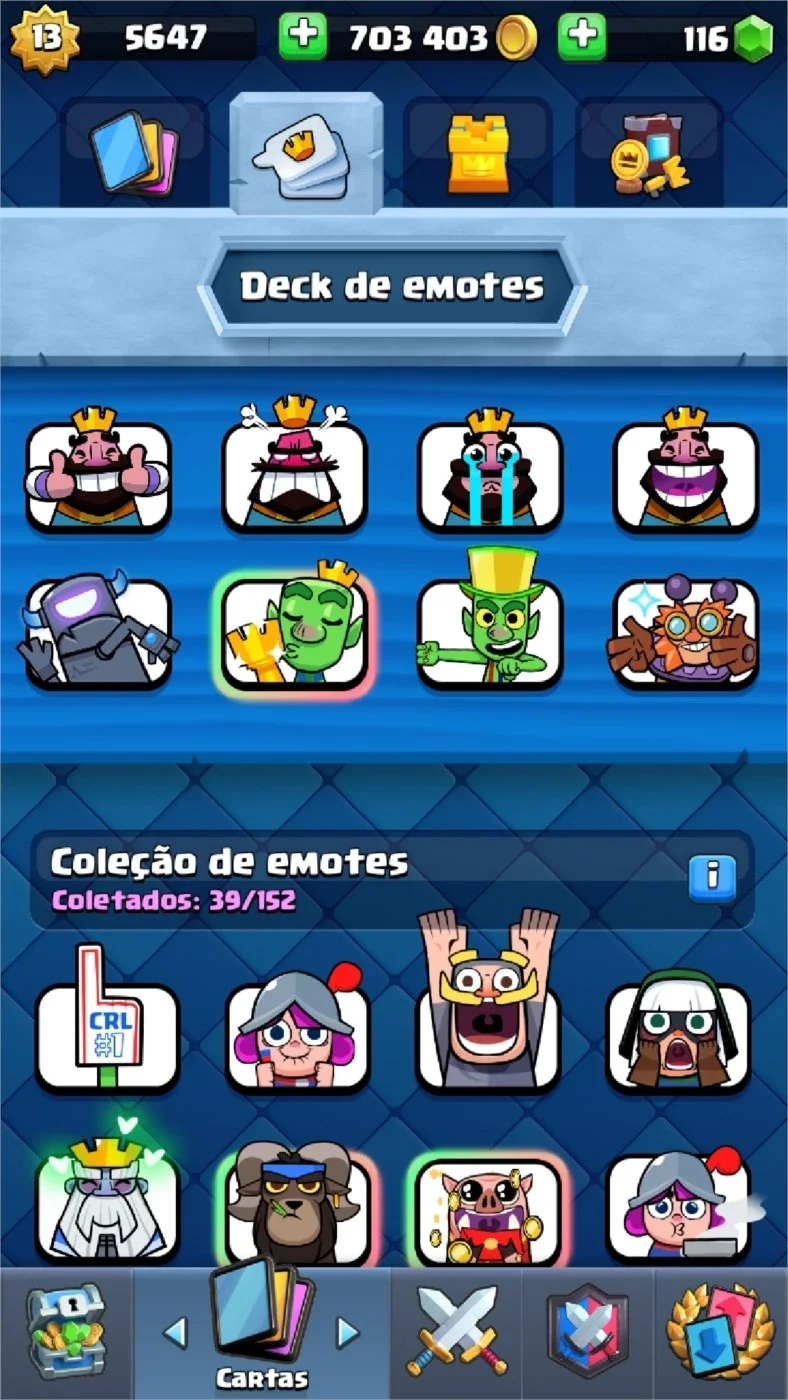Select the thumbs-up King emote in deck
This screenshot has width=788, height=1400.
click(x=98, y=472)
